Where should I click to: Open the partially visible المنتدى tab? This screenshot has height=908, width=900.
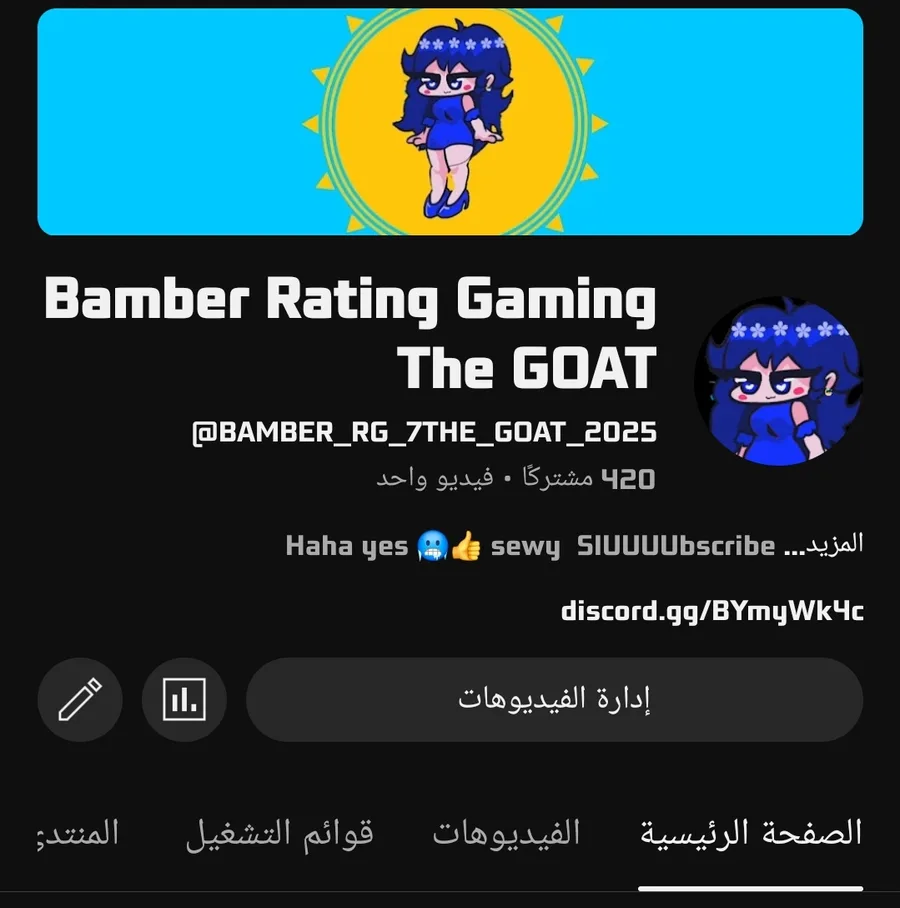[78, 833]
